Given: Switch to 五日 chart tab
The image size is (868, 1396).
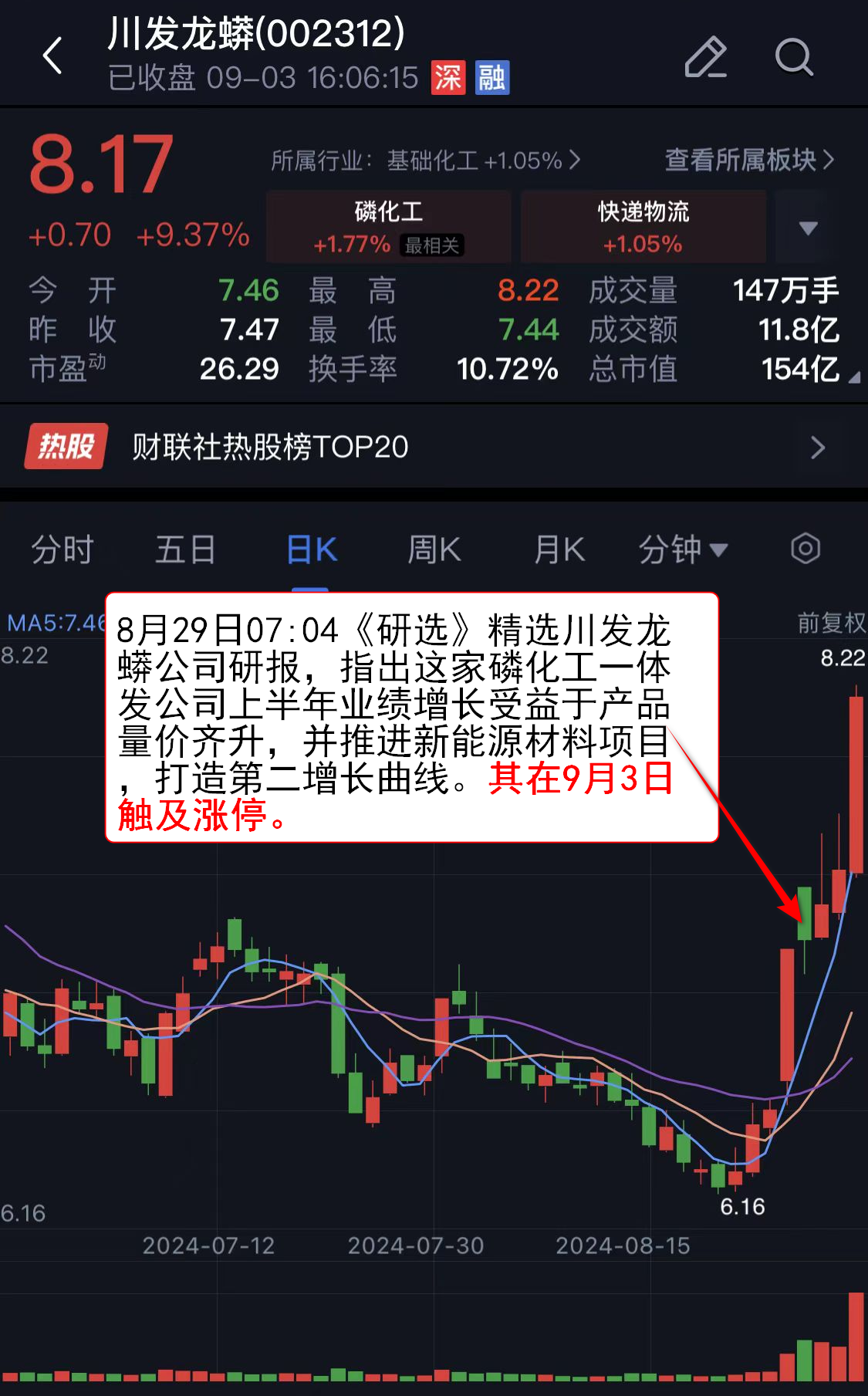Looking at the screenshot, I should click(x=185, y=550).
